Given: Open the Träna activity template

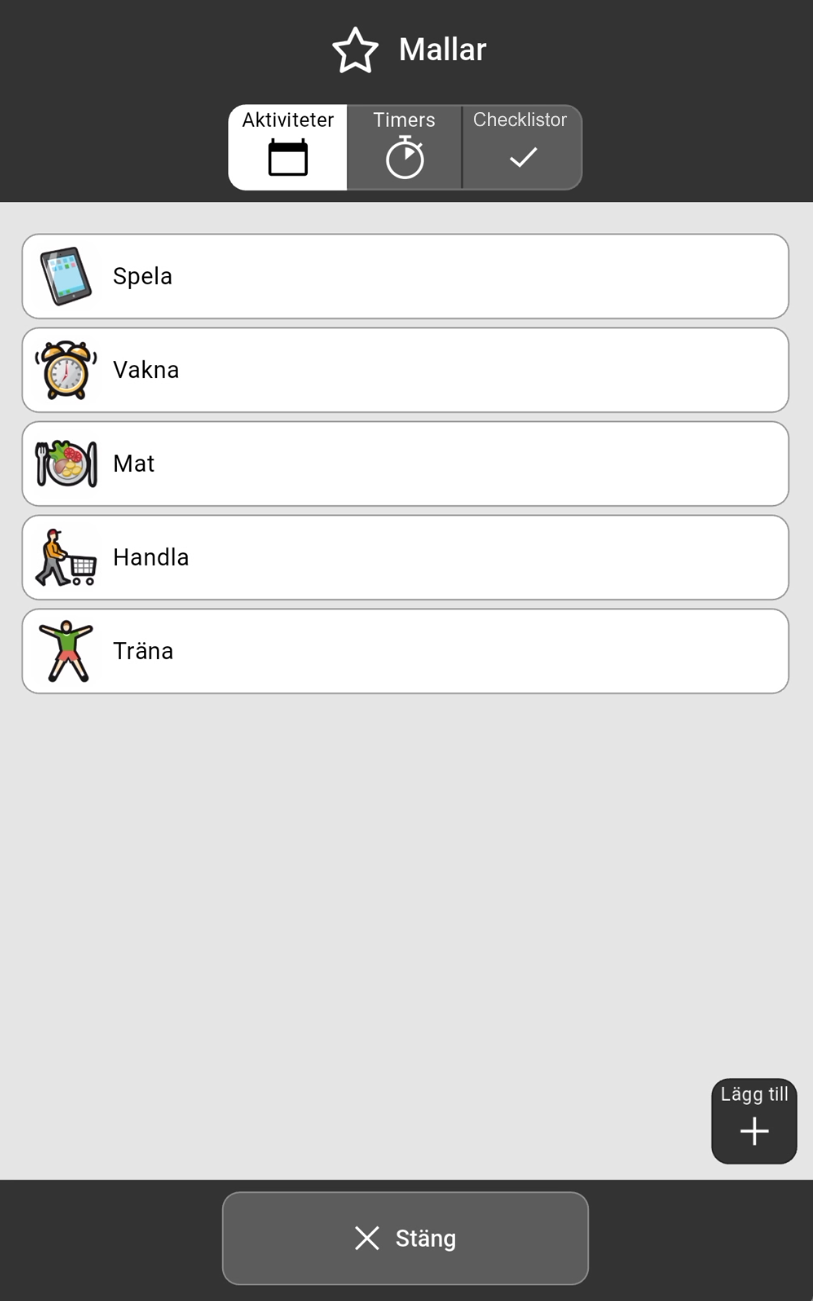Looking at the screenshot, I should 405,651.
